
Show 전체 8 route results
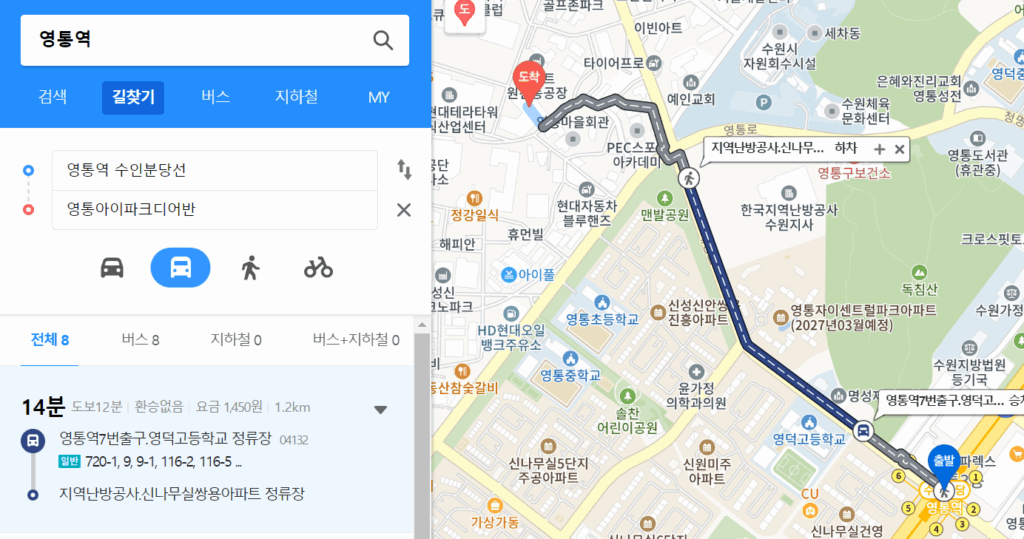coord(50,340)
